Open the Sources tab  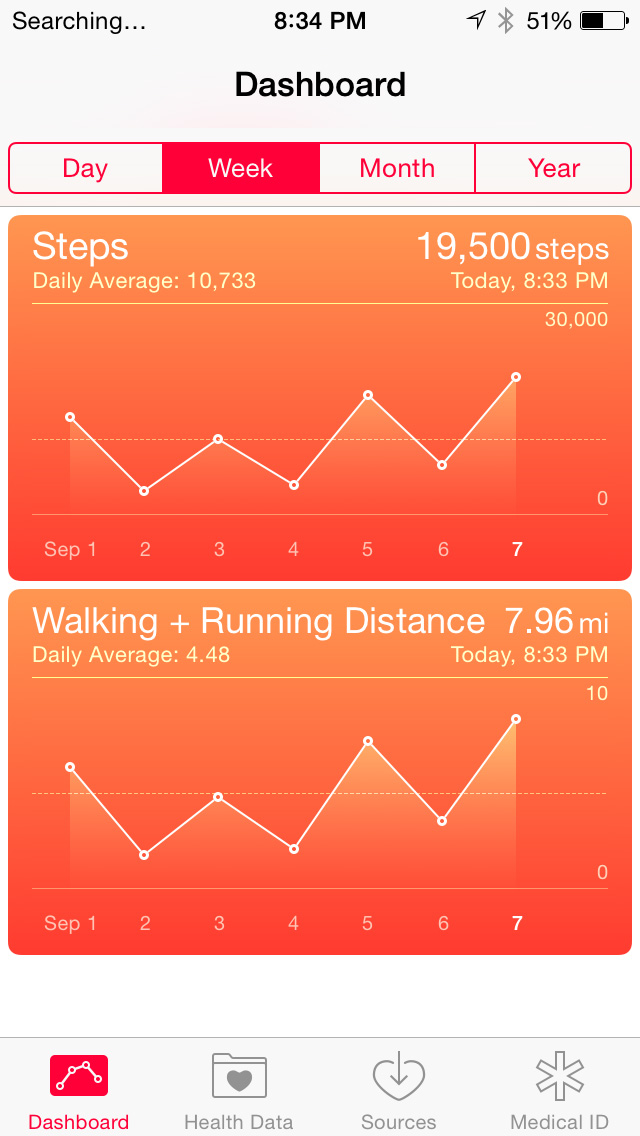[x=399, y=1090]
